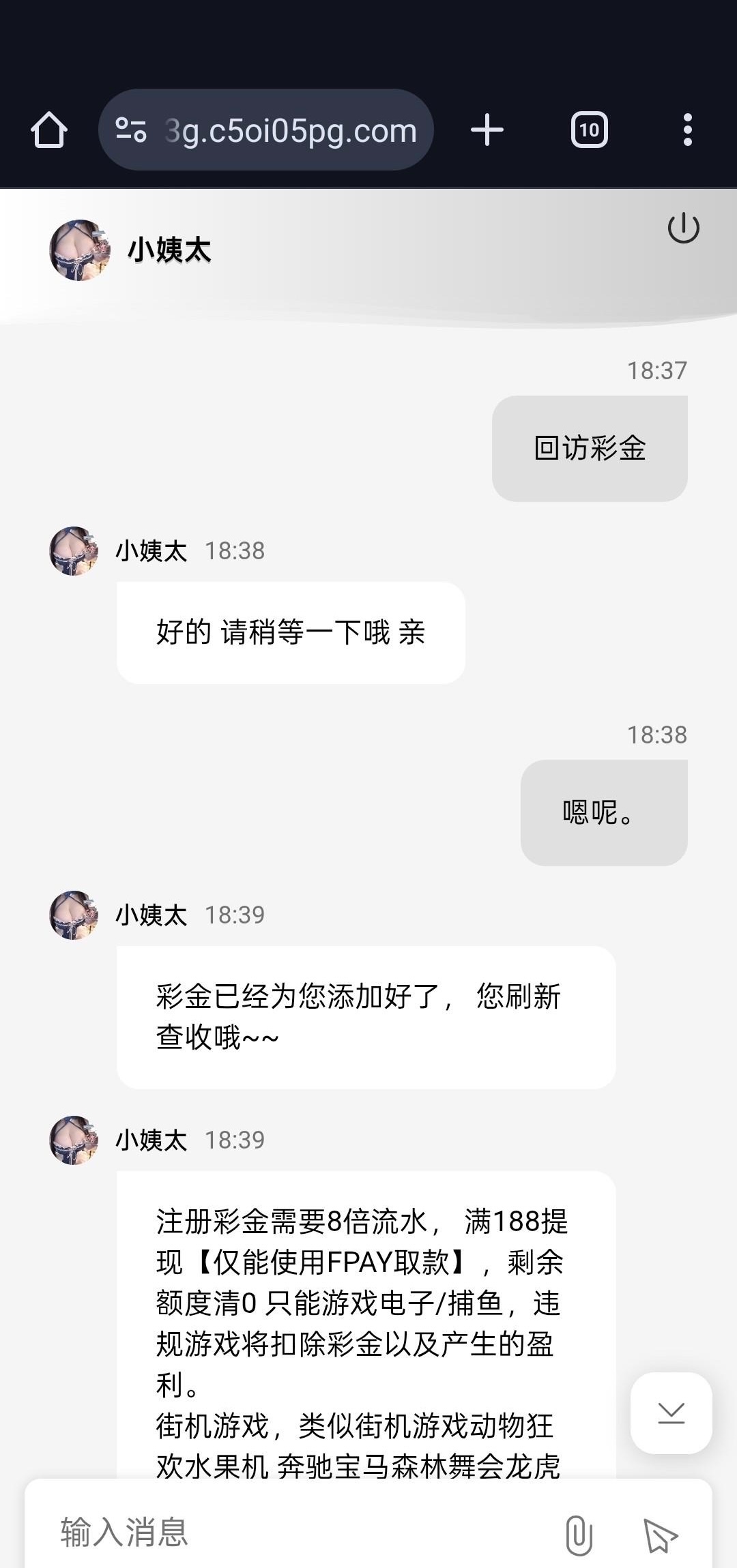
Task: Open the tab switcher showing 10 tabs
Action: pyautogui.click(x=589, y=130)
